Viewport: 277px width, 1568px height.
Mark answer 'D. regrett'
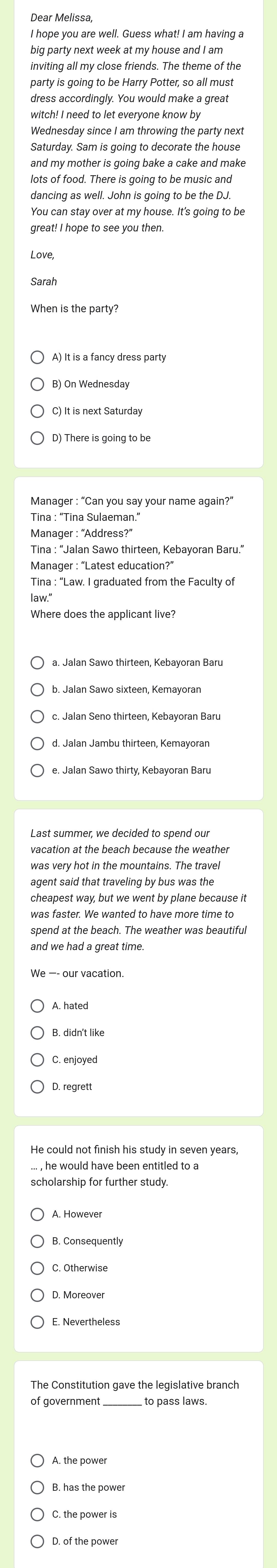pos(37,1087)
